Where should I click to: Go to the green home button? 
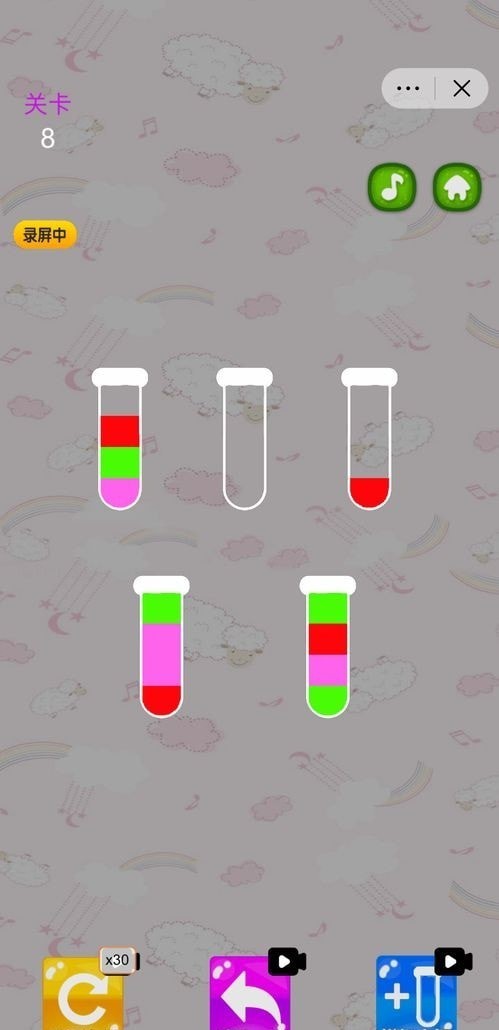(457, 188)
